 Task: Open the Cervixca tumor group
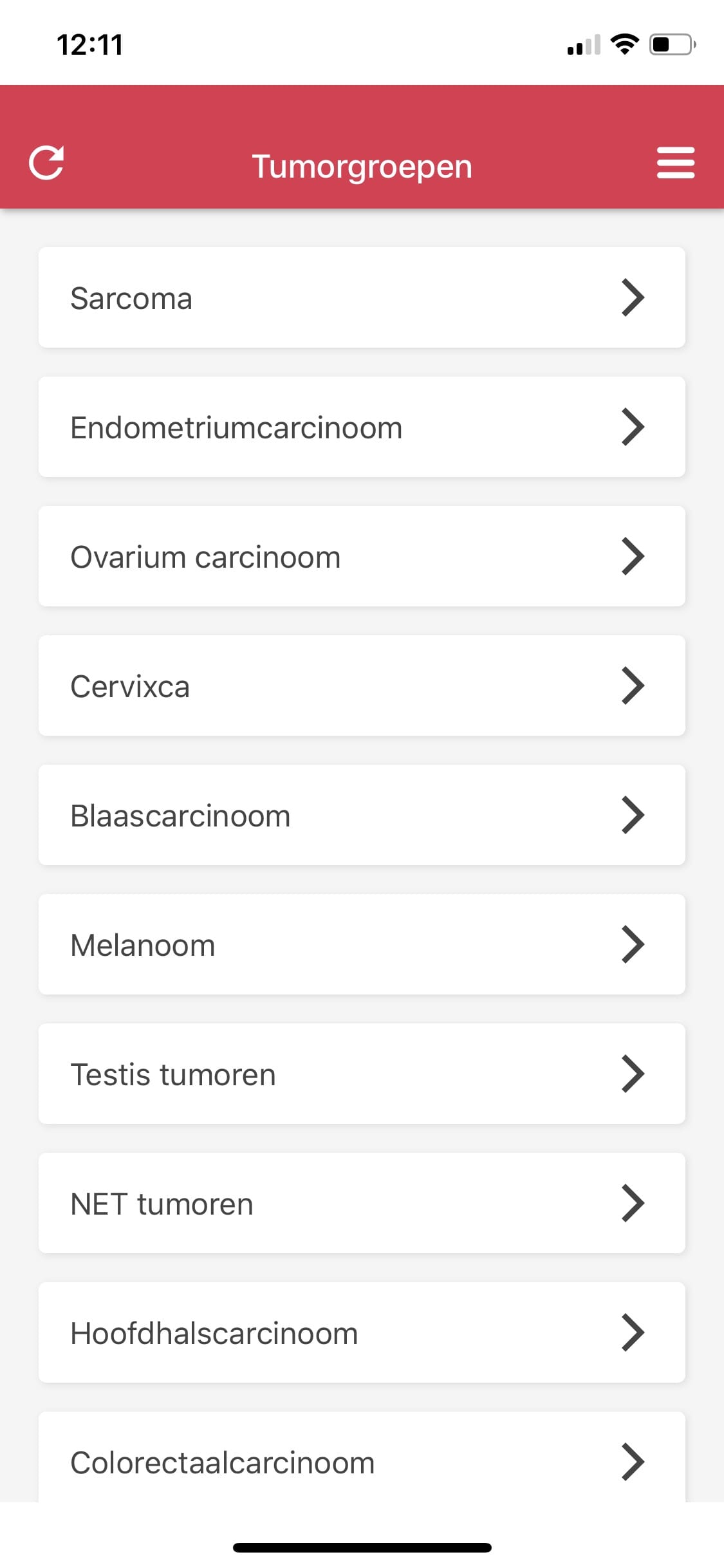(x=362, y=686)
